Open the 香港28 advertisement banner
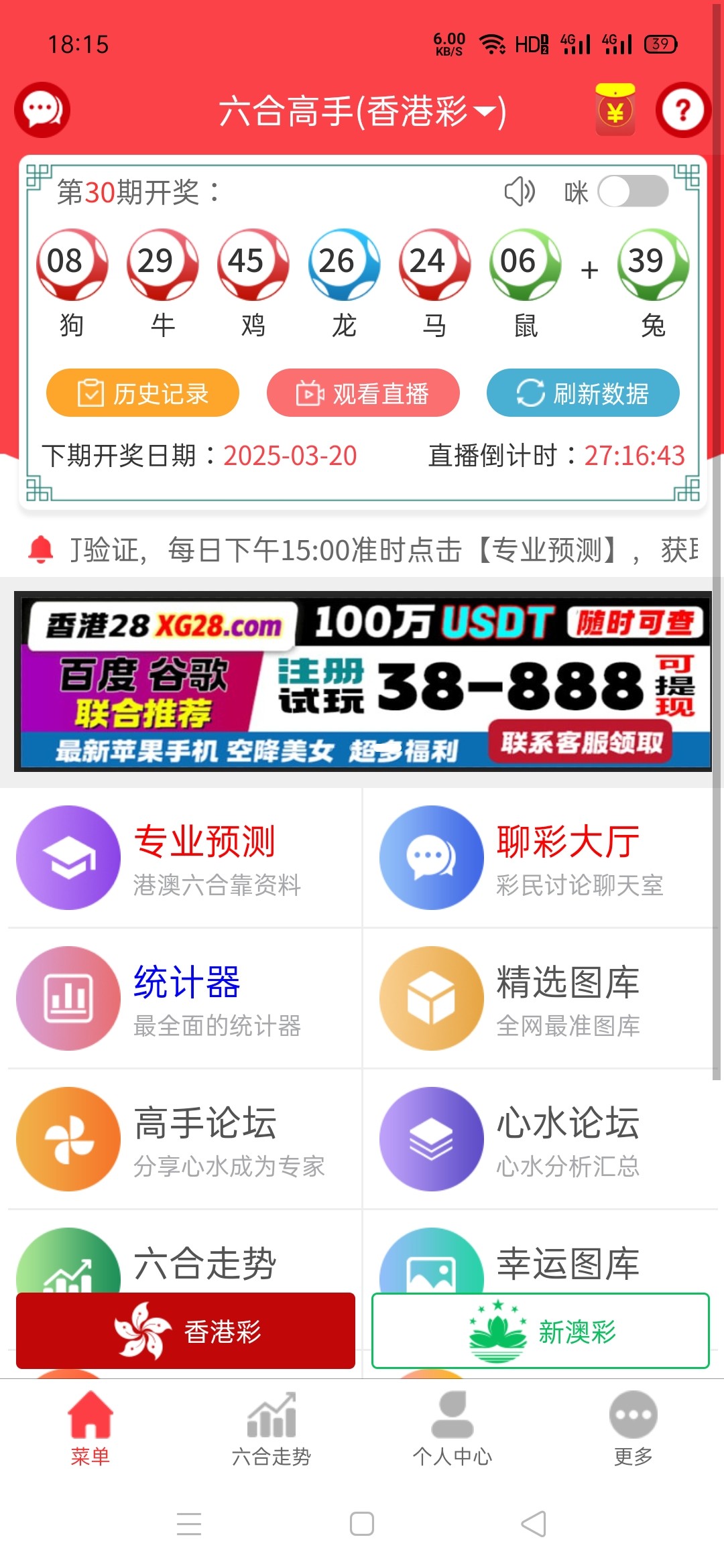This screenshot has width=724, height=1568. [x=362, y=681]
